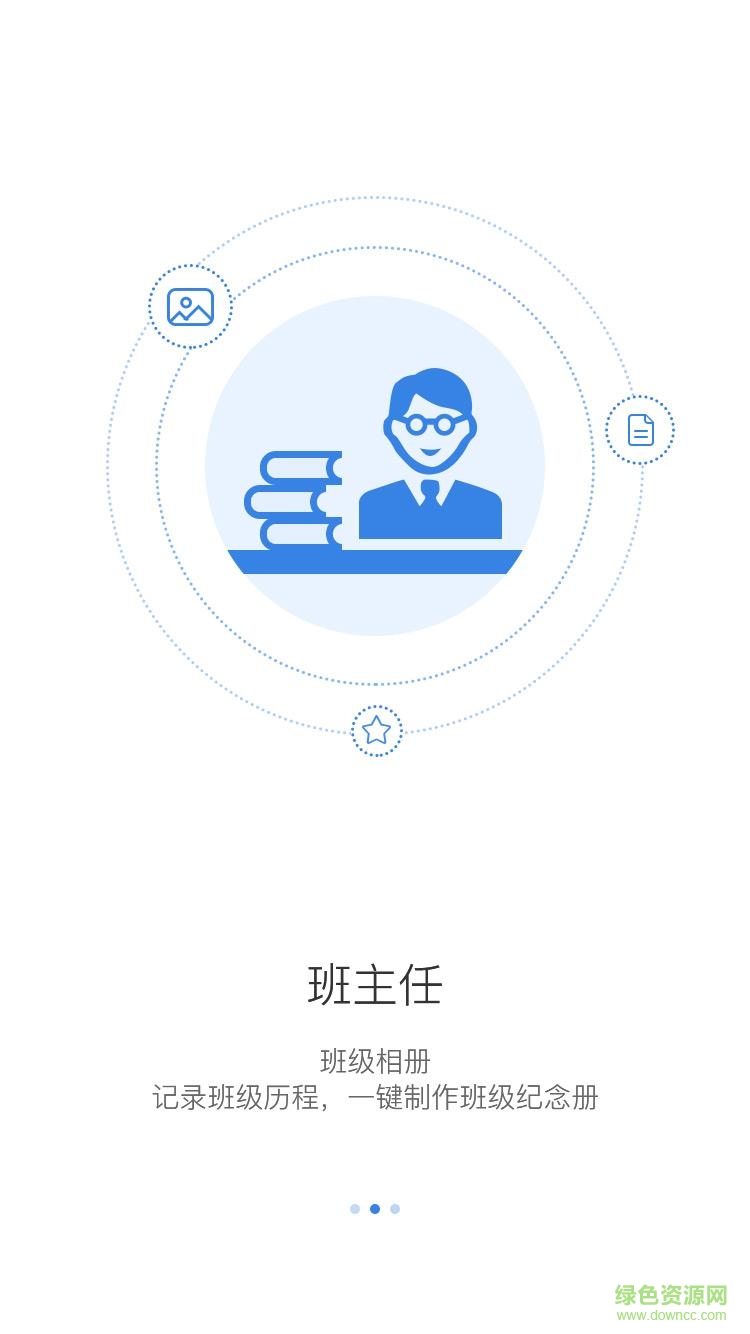The height and width of the screenshot is (1334, 750).
Task: Tap the 记录班级历程 description text
Action: point(375,1098)
